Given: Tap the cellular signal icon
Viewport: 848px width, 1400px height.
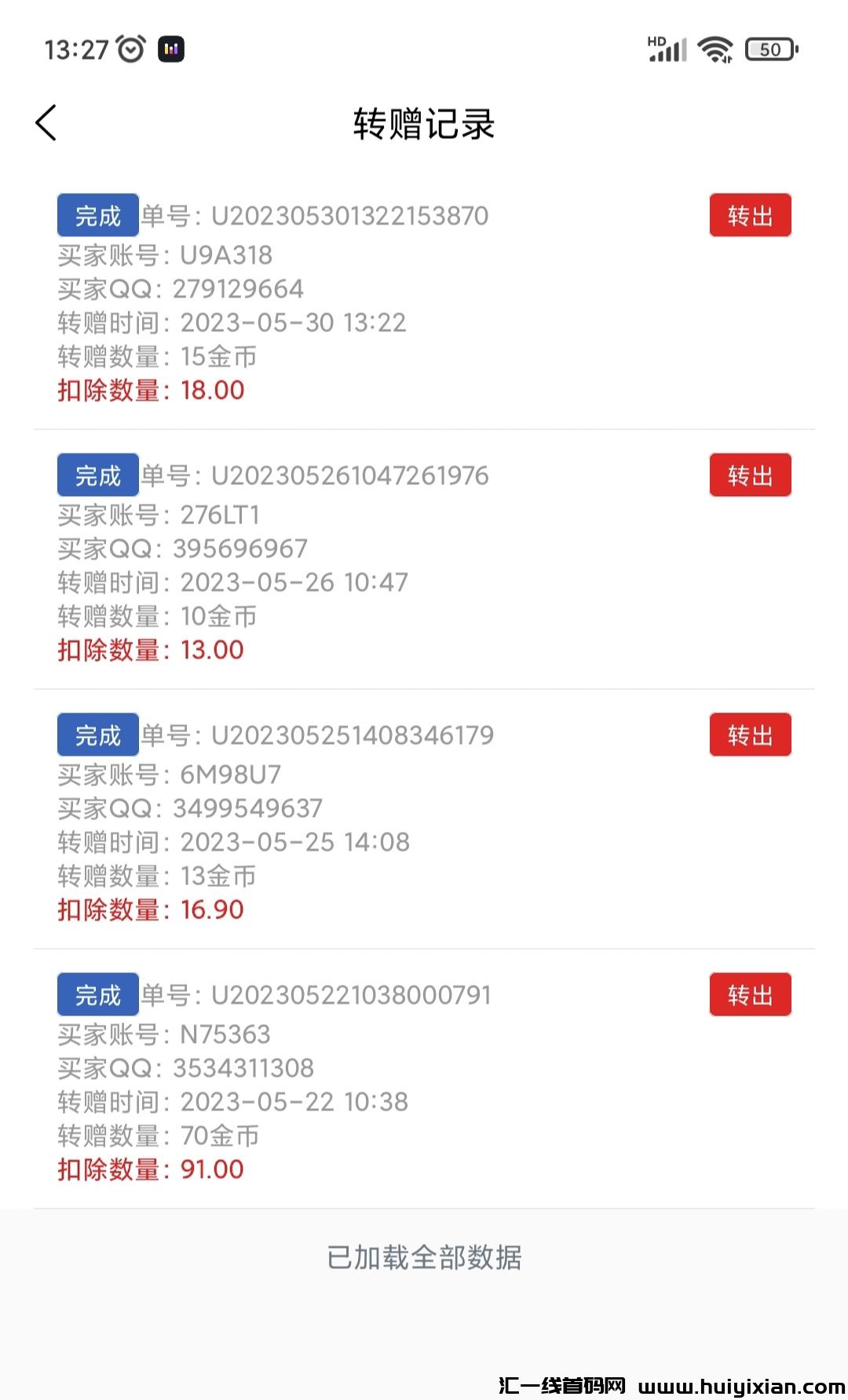Looking at the screenshot, I should (x=669, y=51).
